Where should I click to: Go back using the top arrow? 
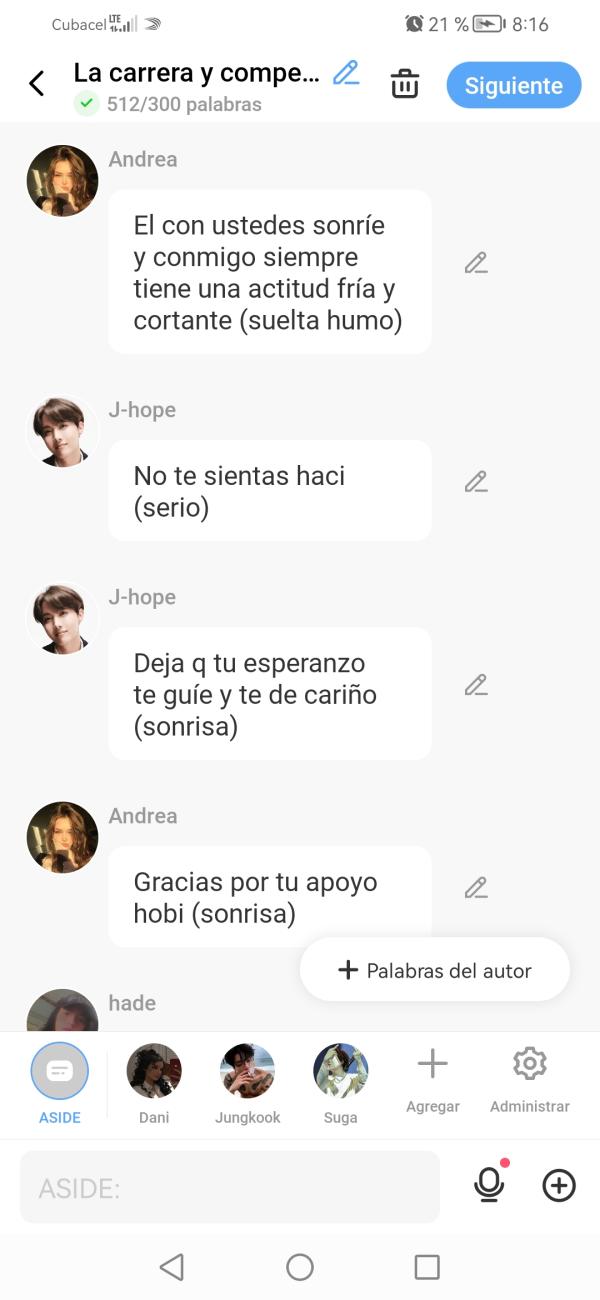37,84
